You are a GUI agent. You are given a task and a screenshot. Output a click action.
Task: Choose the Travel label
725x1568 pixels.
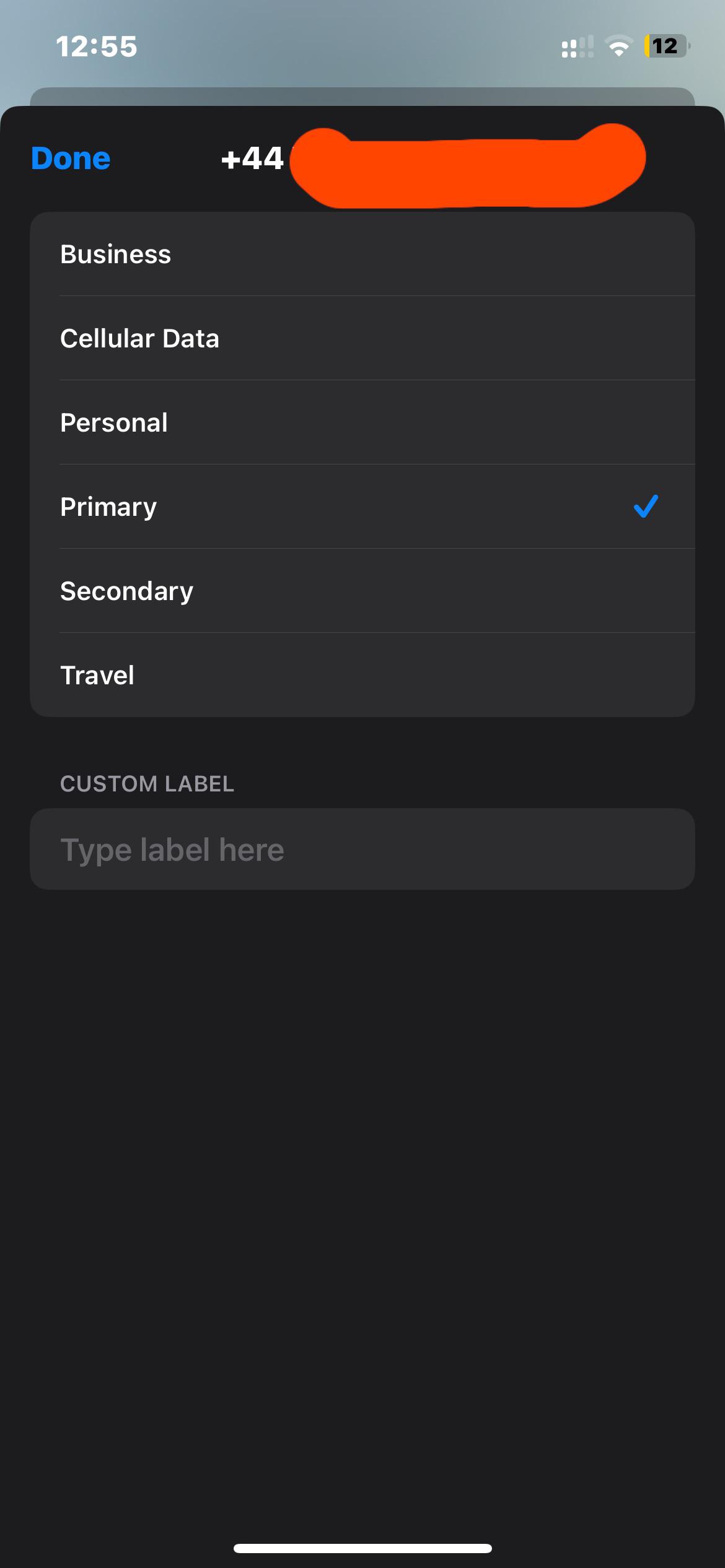point(362,676)
